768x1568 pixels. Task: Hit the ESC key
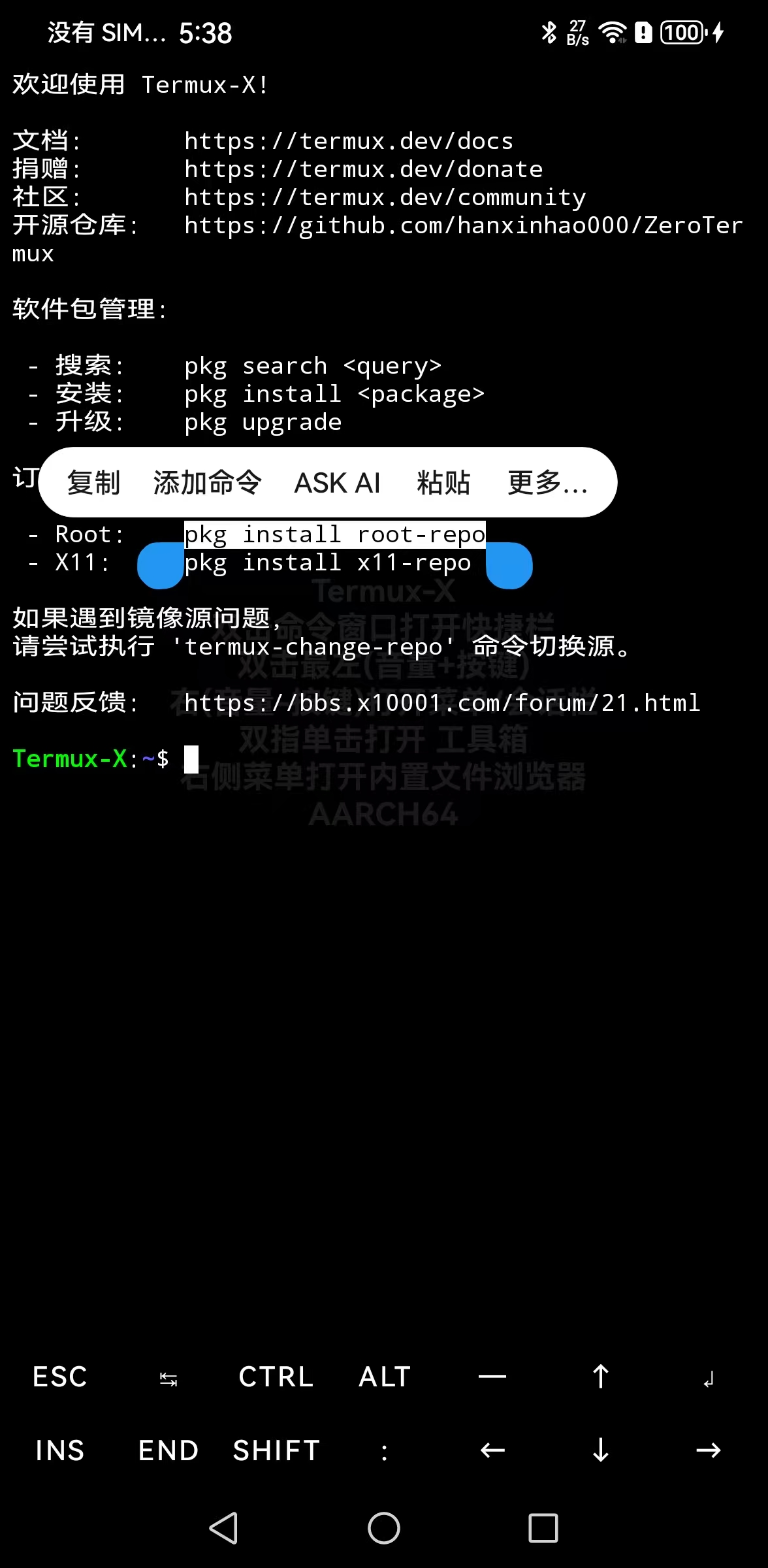coord(60,1377)
